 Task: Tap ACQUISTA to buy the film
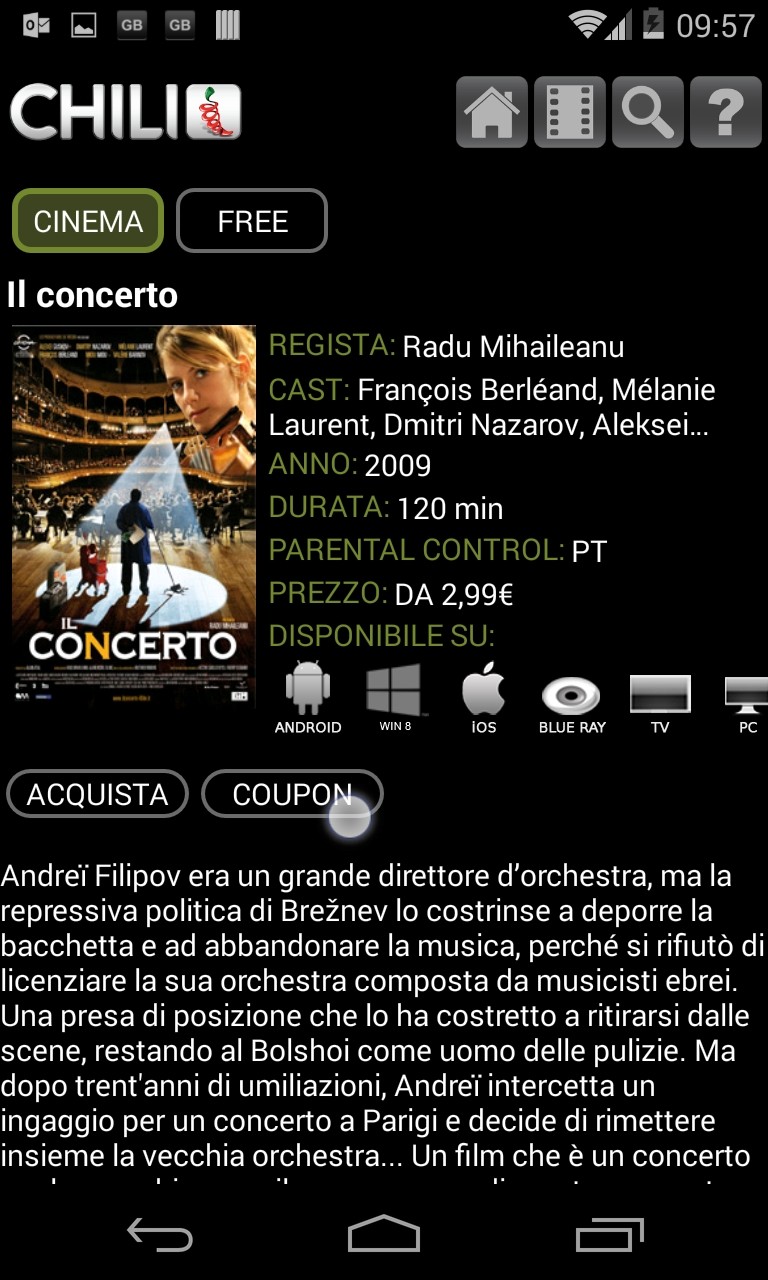pos(97,795)
